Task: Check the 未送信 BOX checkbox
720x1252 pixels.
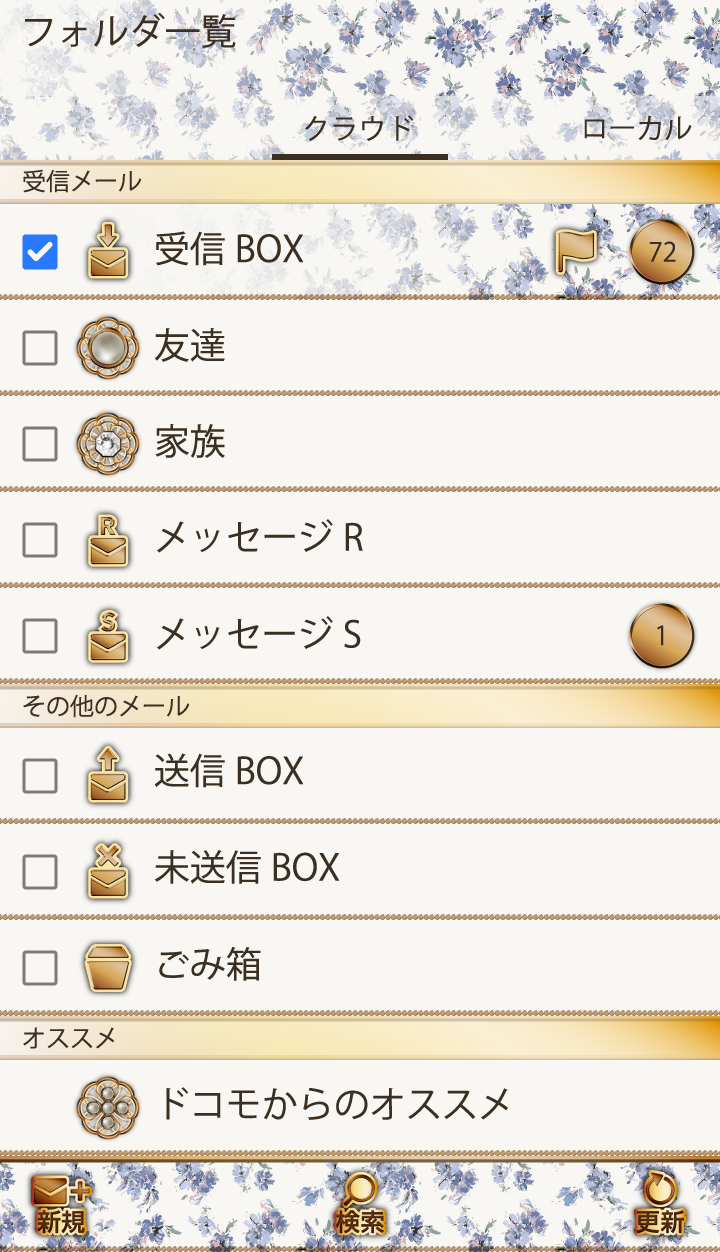Action: click(40, 872)
